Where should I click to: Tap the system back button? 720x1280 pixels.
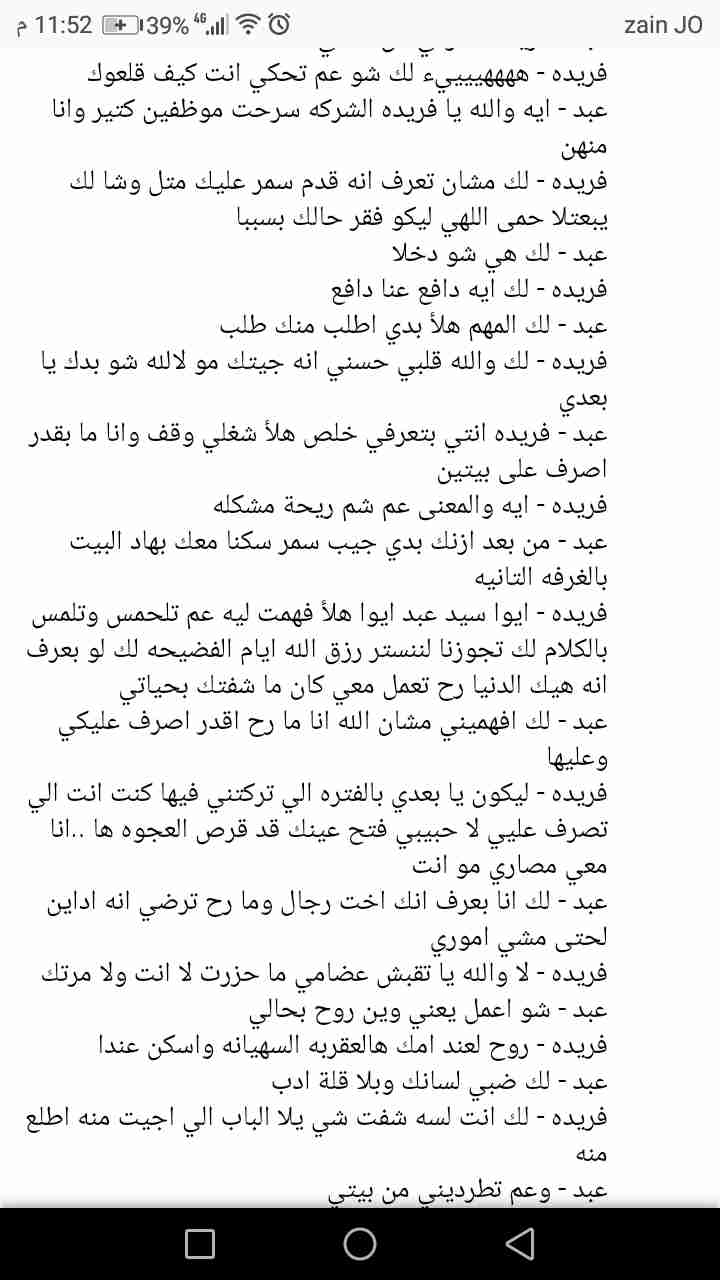(x=519, y=1243)
